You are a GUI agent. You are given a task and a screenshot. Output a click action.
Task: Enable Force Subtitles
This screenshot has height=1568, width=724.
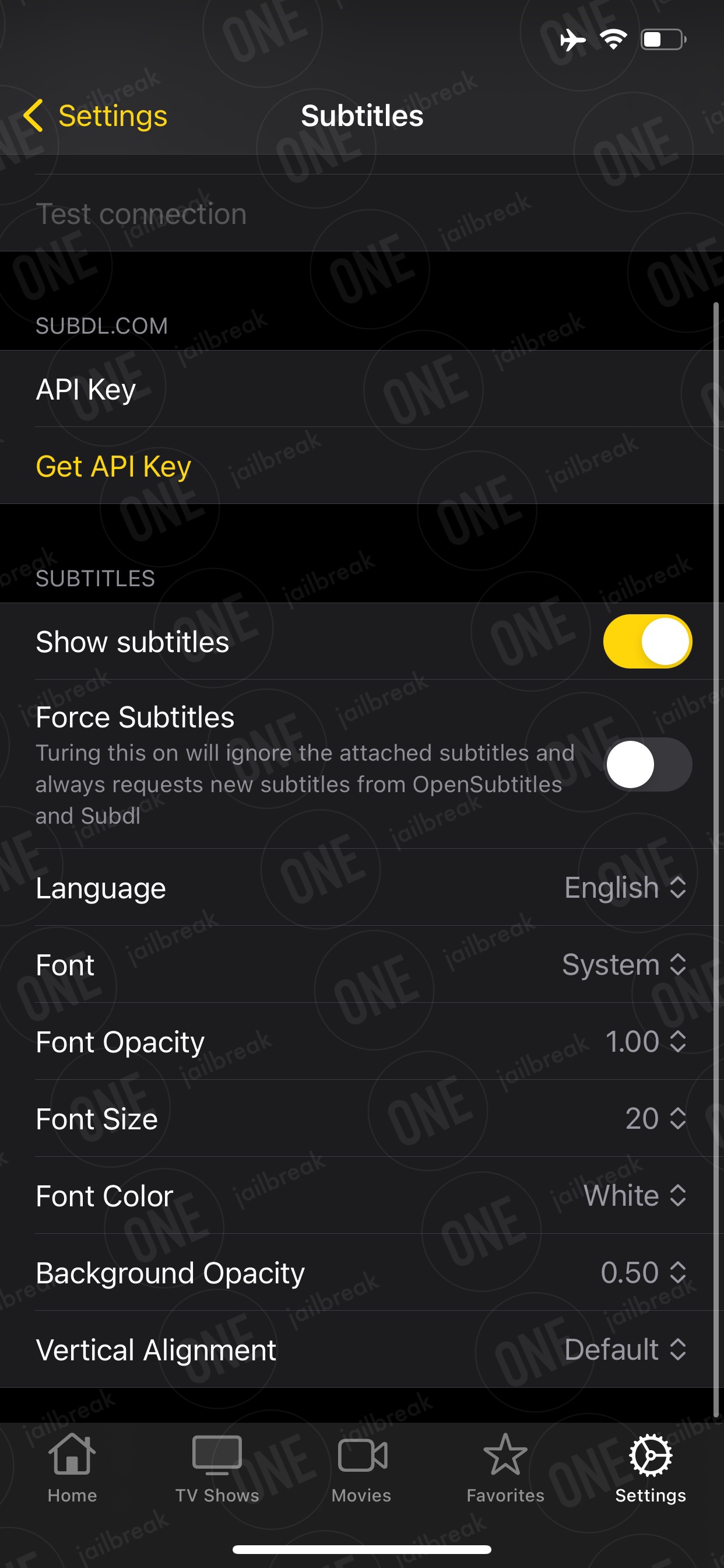[647, 765]
